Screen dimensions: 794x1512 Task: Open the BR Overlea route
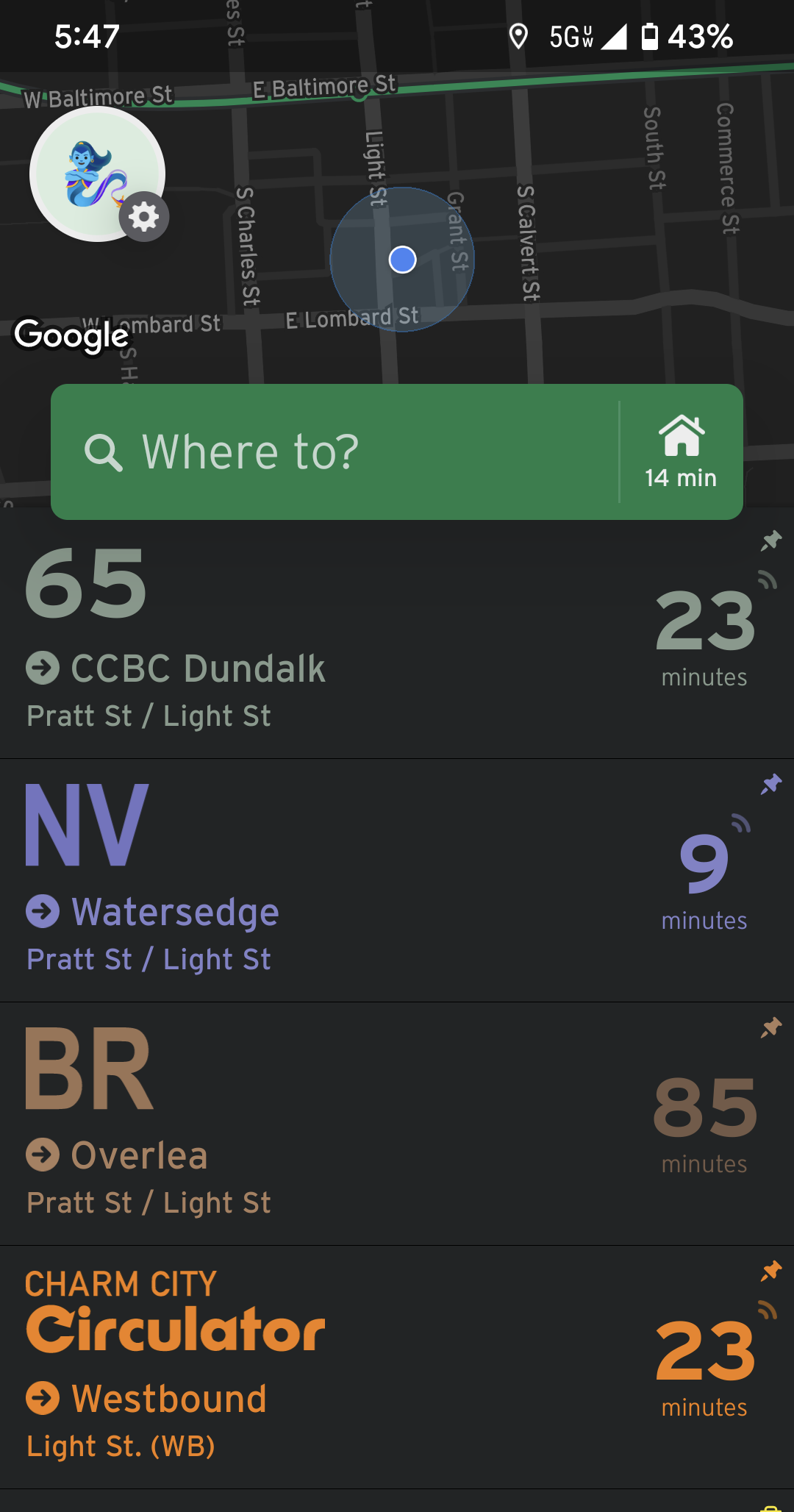[x=294, y=1123]
